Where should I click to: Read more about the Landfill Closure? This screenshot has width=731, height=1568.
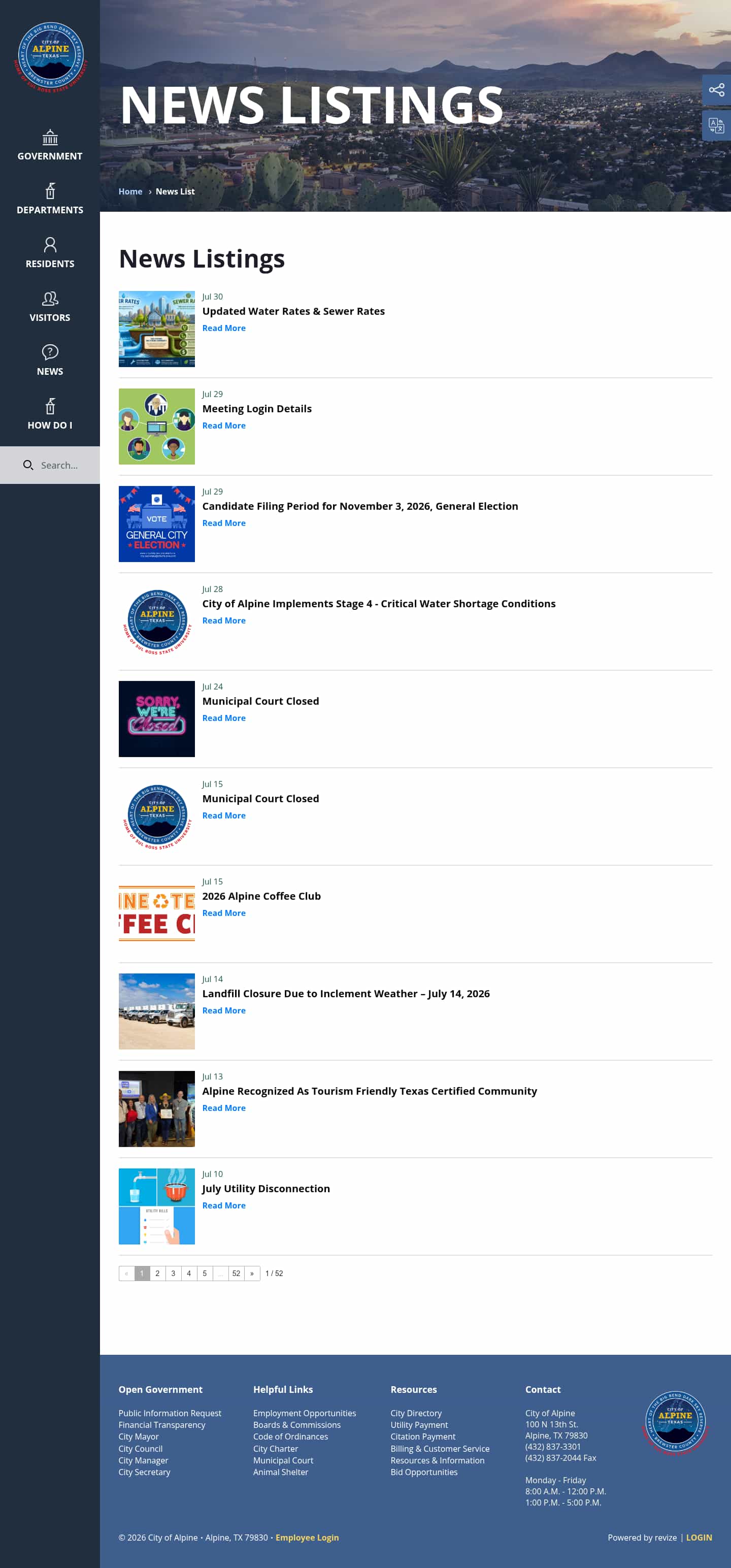click(x=224, y=1010)
